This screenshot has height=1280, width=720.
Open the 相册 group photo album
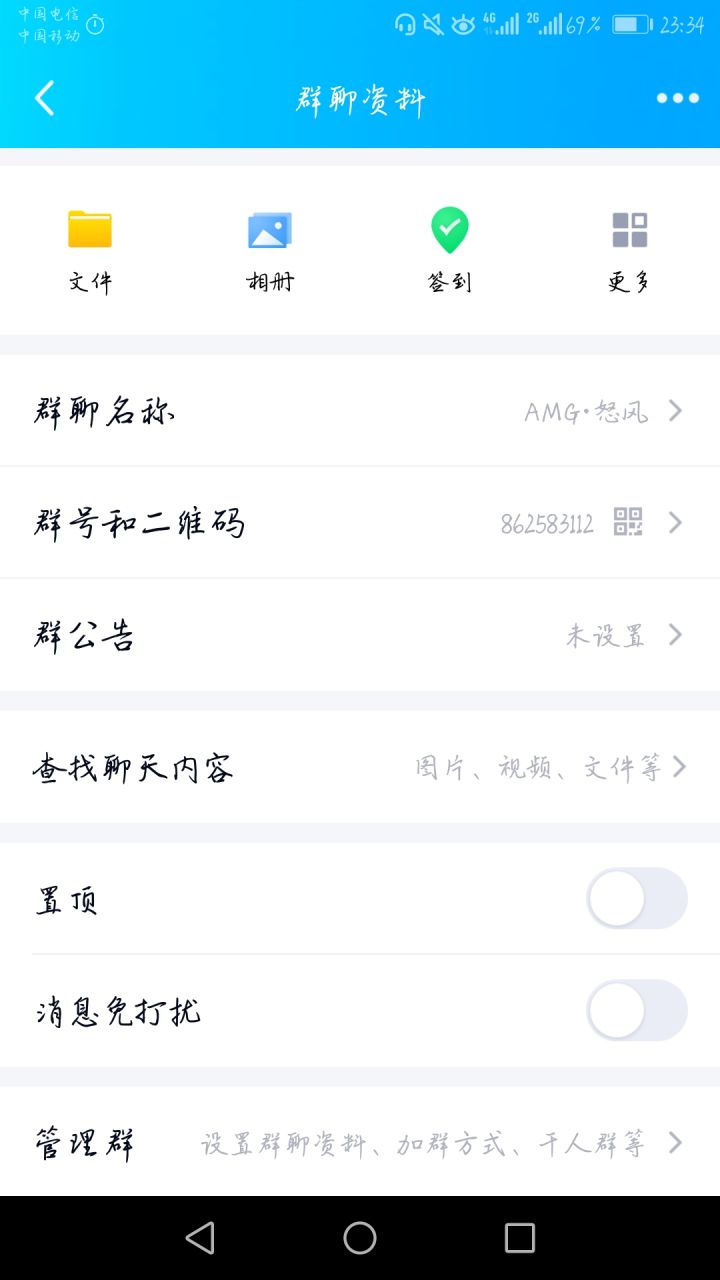pyautogui.click(x=270, y=245)
